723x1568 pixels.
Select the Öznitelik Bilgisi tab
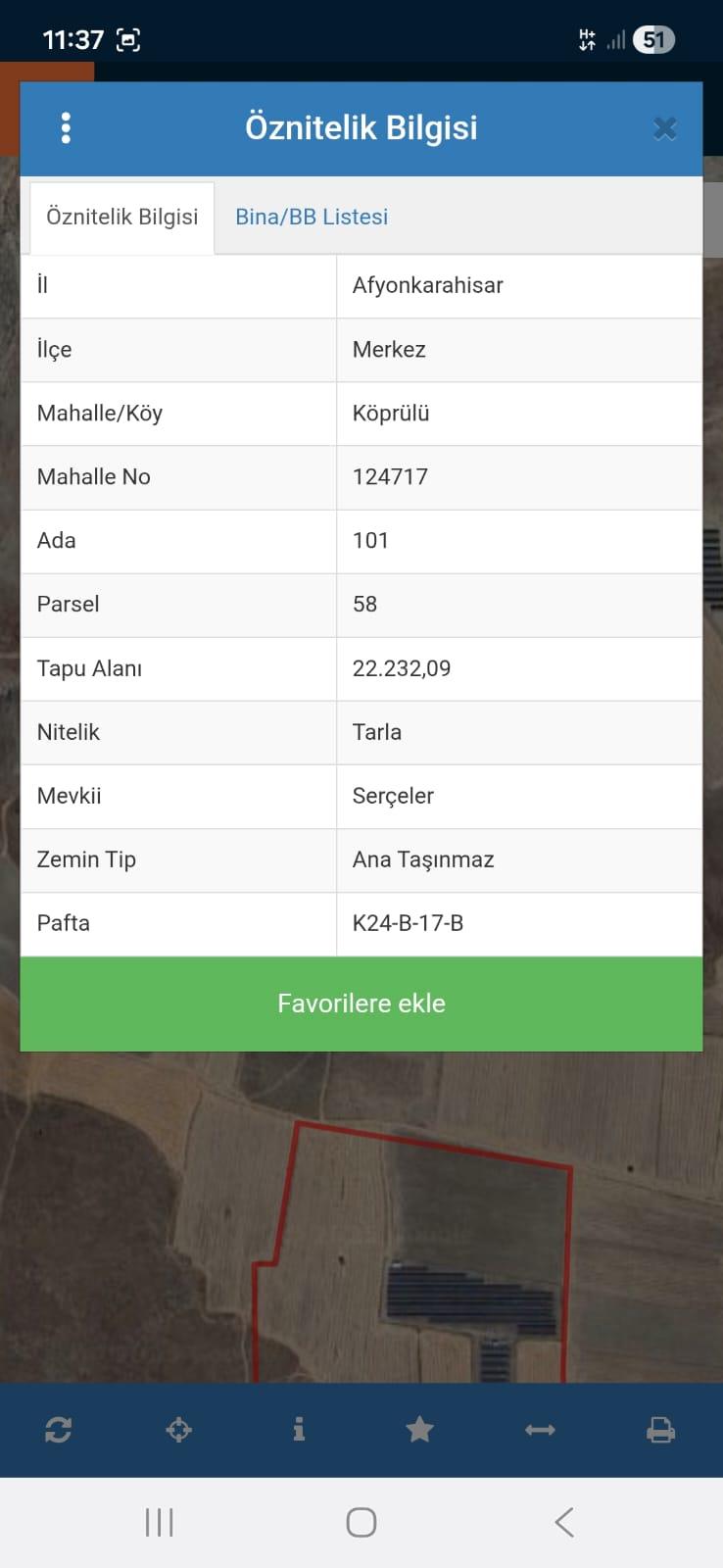click(122, 217)
